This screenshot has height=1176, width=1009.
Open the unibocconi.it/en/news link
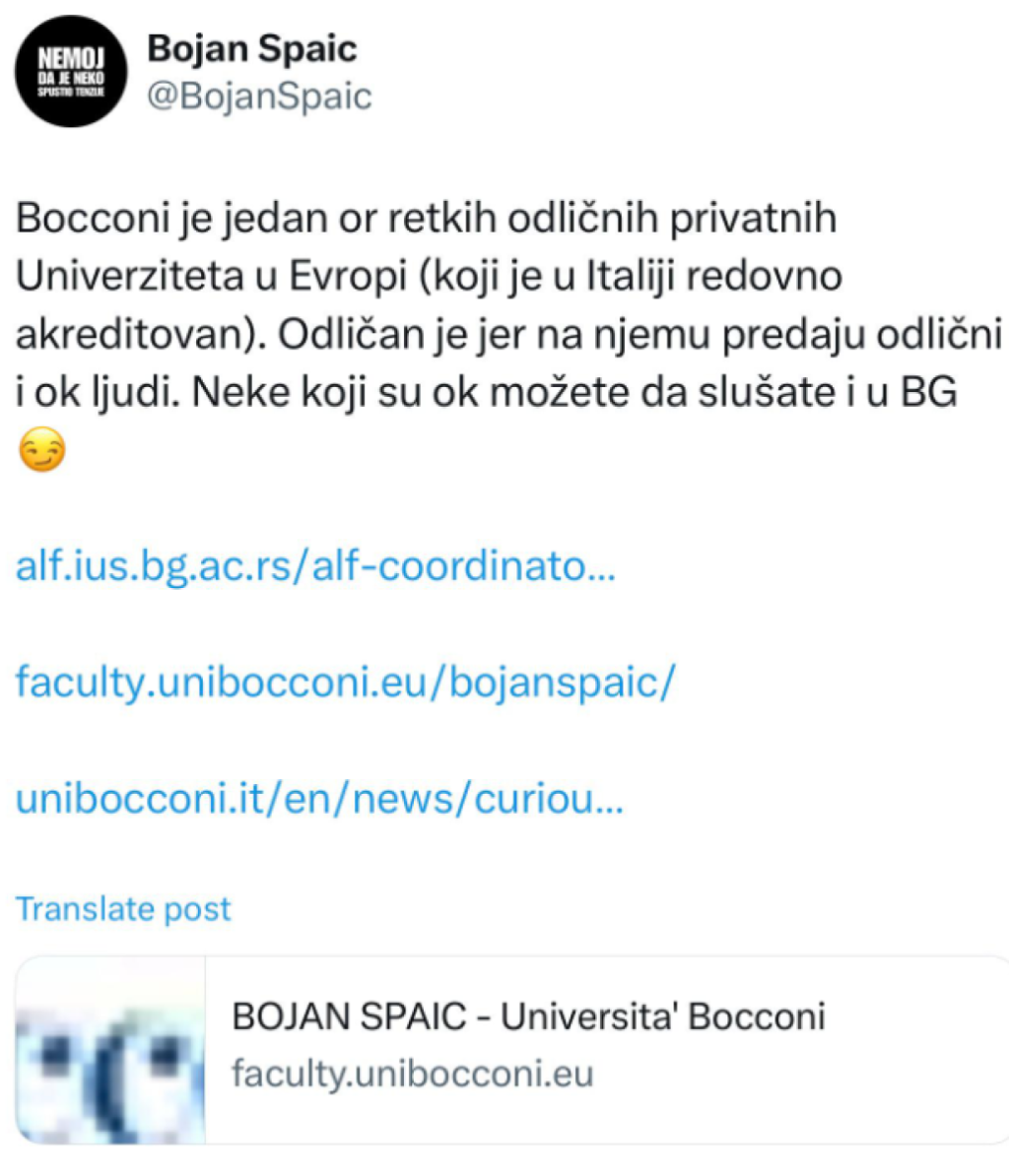click(x=319, y=799)
